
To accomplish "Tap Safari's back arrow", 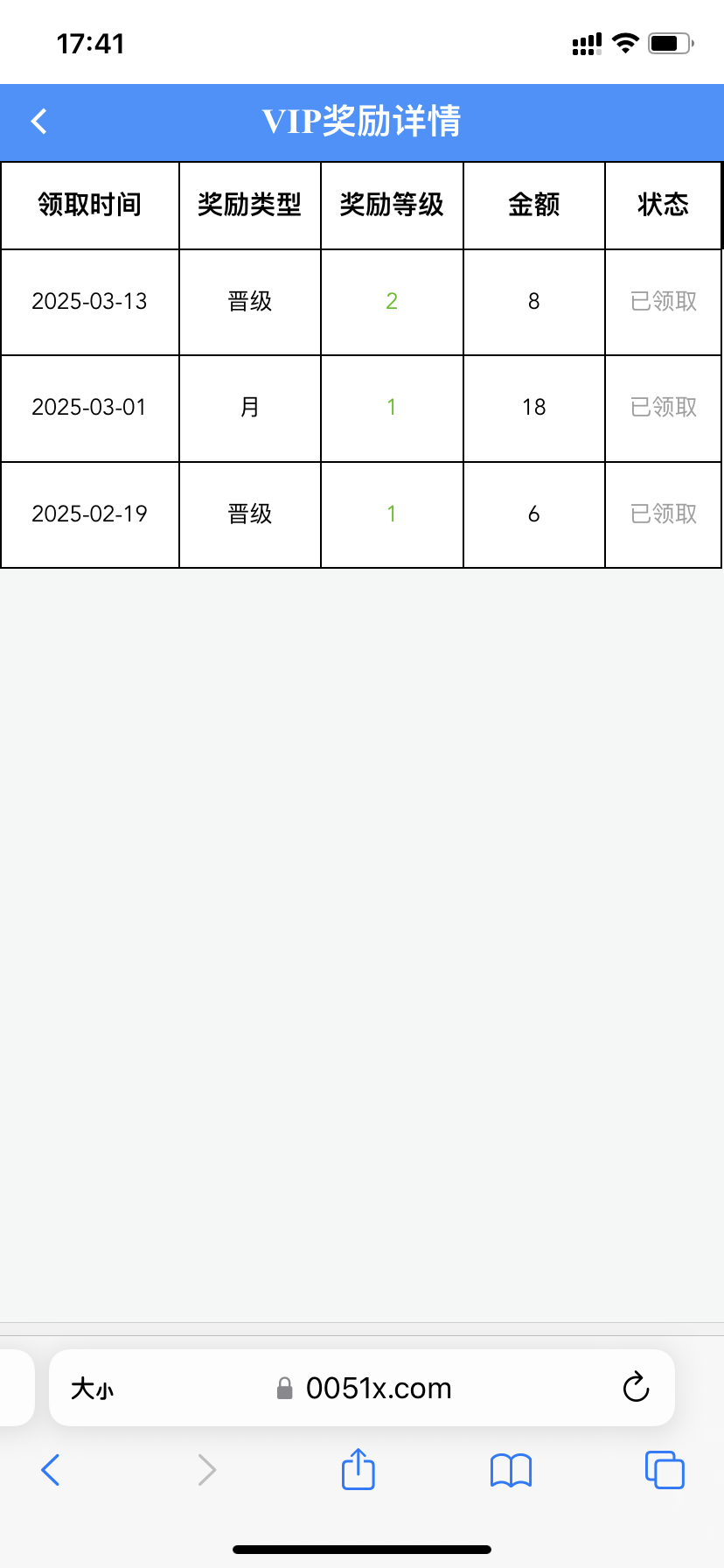I will pyautogui.click(x=51, y=1470).
